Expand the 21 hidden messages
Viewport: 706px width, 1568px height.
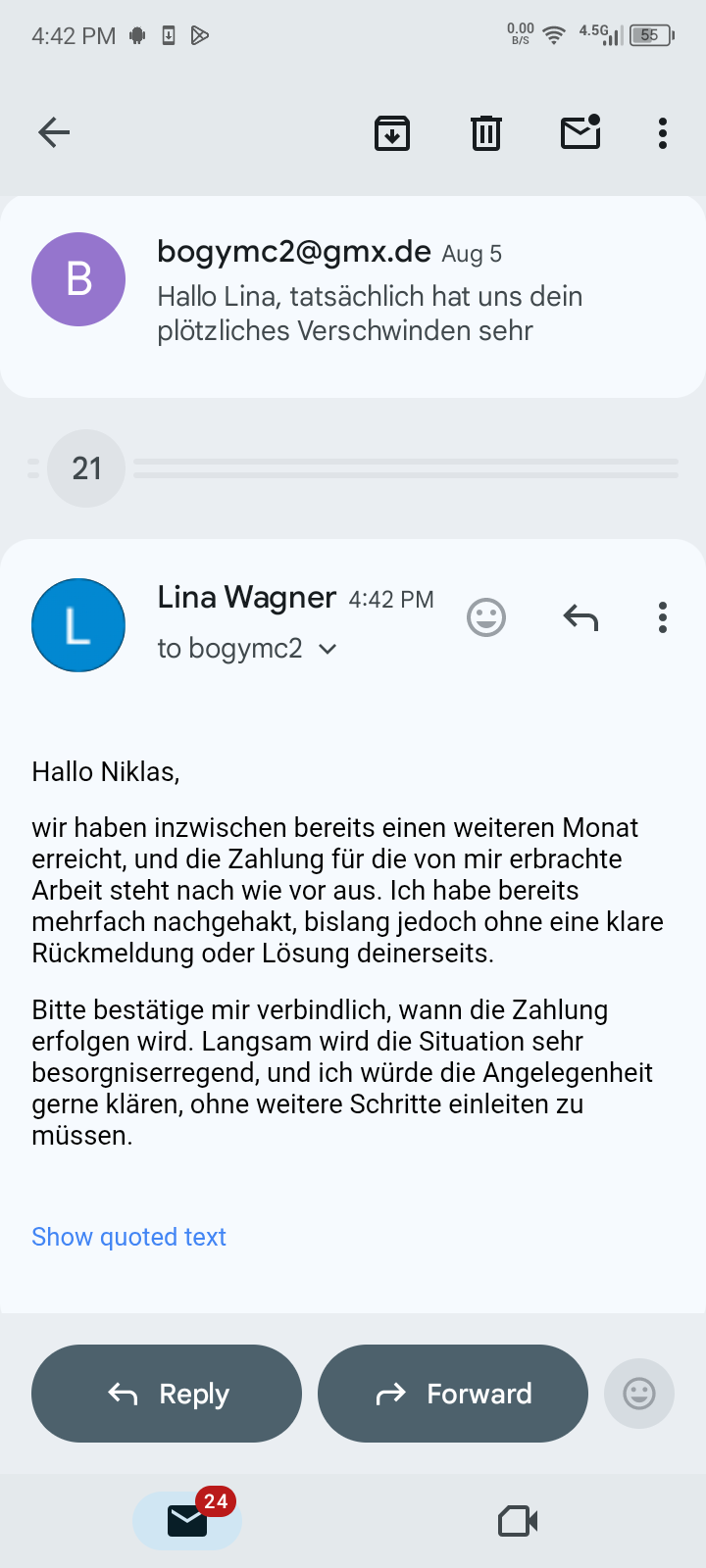(86, 468)
